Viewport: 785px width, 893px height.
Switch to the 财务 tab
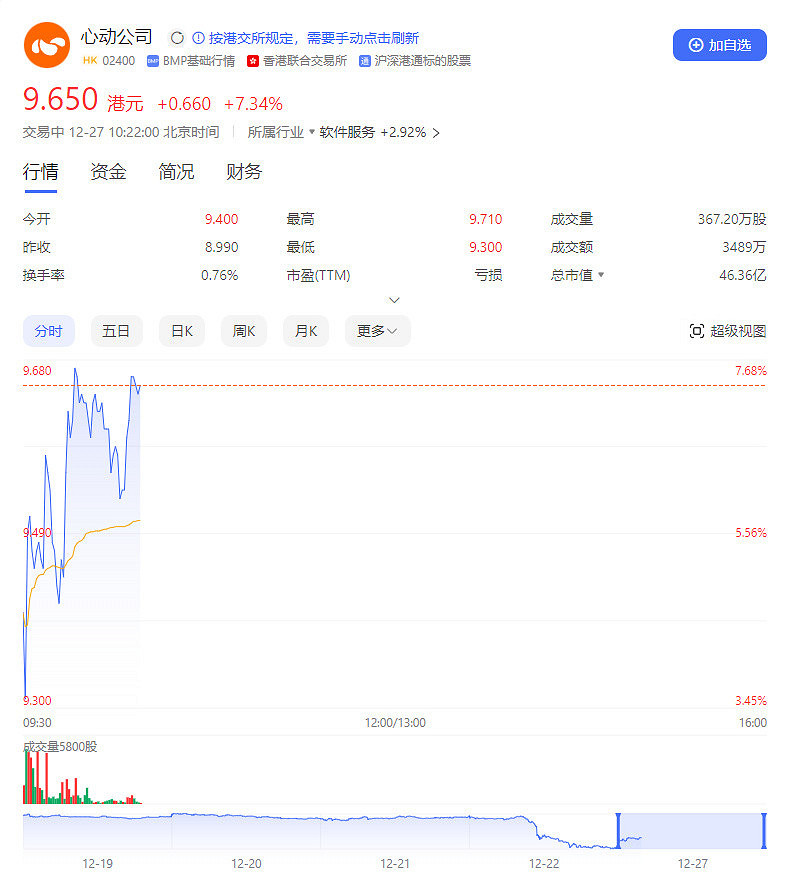tap(243, 172)
